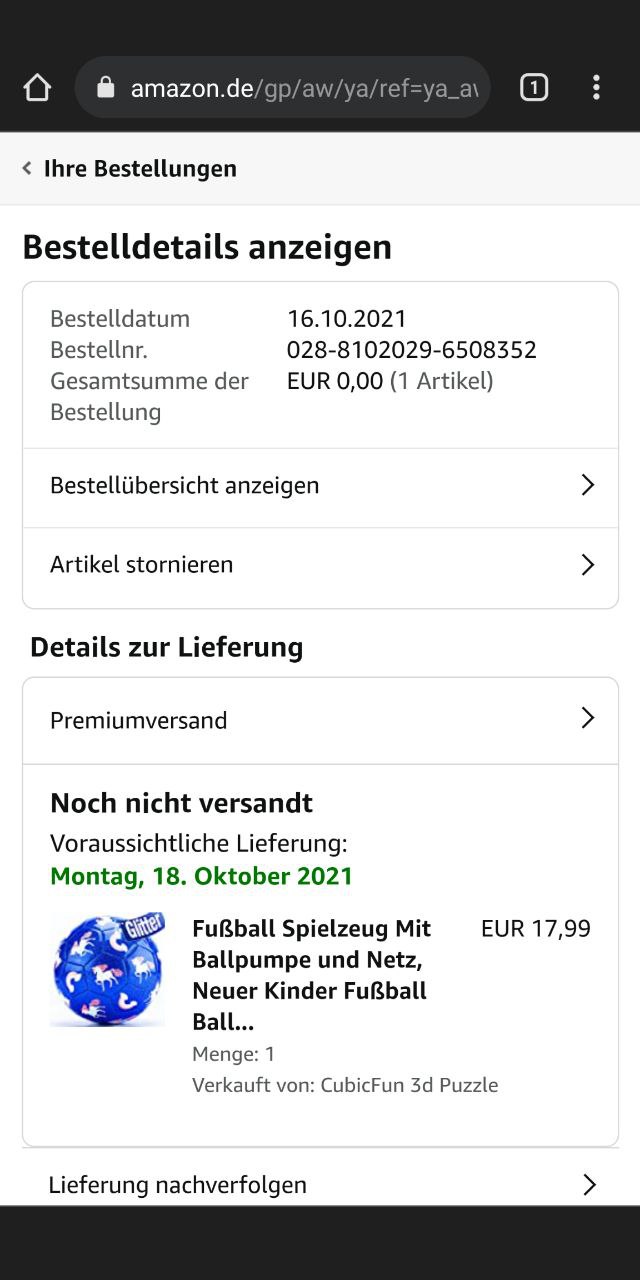Open Lieferung nachverfolgen
This screenshot has height=1280, width=640.
click(x=320, y=1185)
